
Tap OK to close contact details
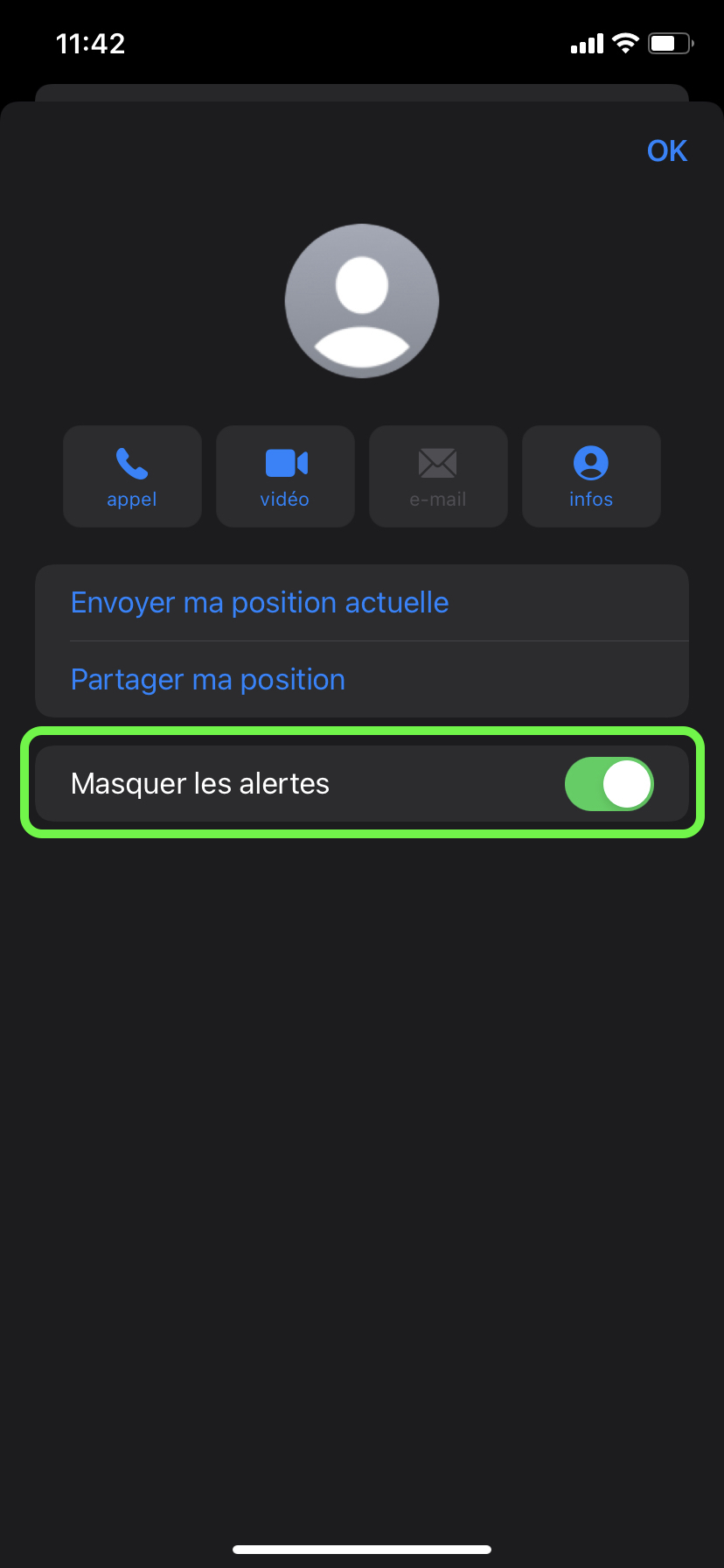tap(666, 151)
